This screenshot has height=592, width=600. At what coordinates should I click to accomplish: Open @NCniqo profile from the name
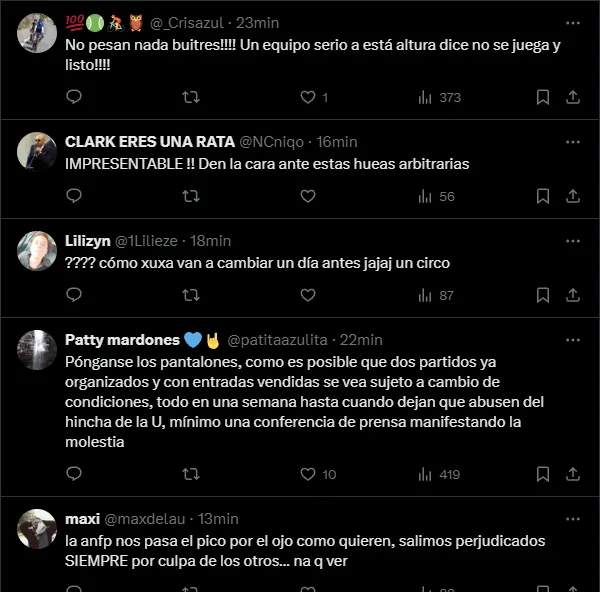(150, 141)
